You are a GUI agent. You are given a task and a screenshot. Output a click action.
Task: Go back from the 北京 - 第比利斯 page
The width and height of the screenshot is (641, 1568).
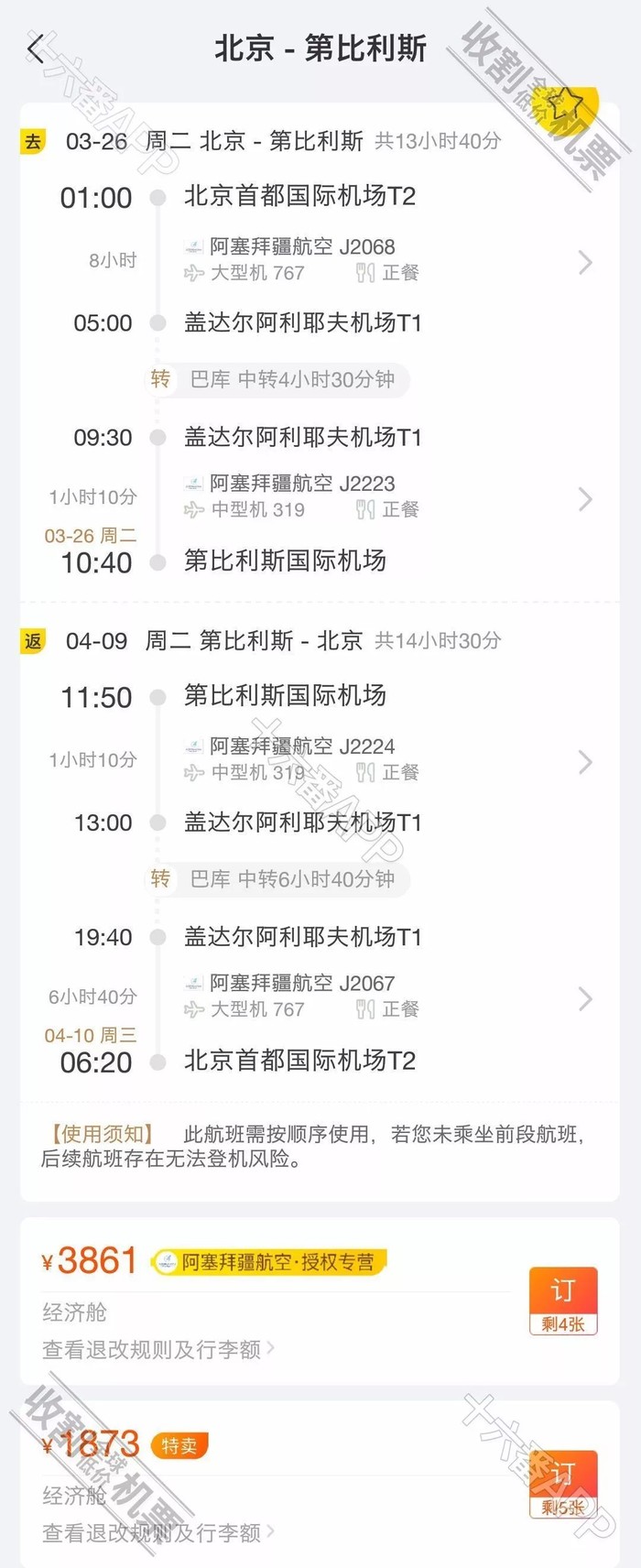(36, 49)
